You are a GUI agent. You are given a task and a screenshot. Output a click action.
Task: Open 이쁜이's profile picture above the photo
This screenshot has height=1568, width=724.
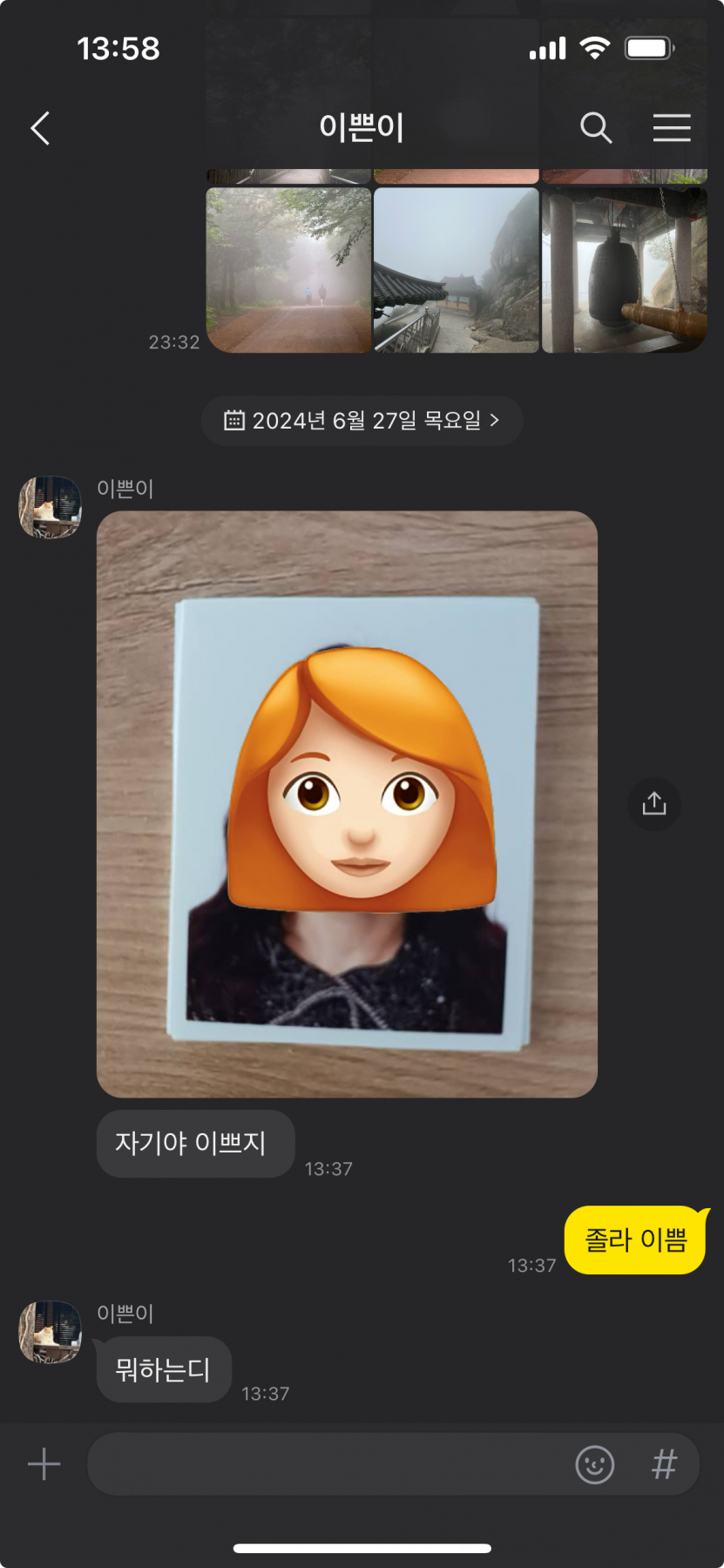tap(51, 507)
